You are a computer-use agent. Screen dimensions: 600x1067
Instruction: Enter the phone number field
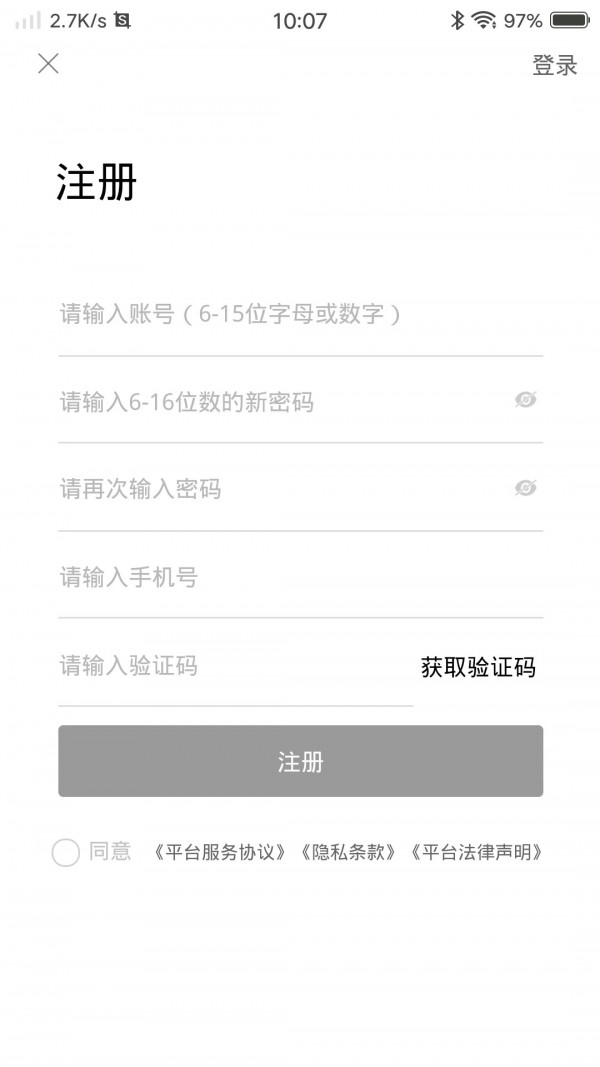tap(300, 577)
